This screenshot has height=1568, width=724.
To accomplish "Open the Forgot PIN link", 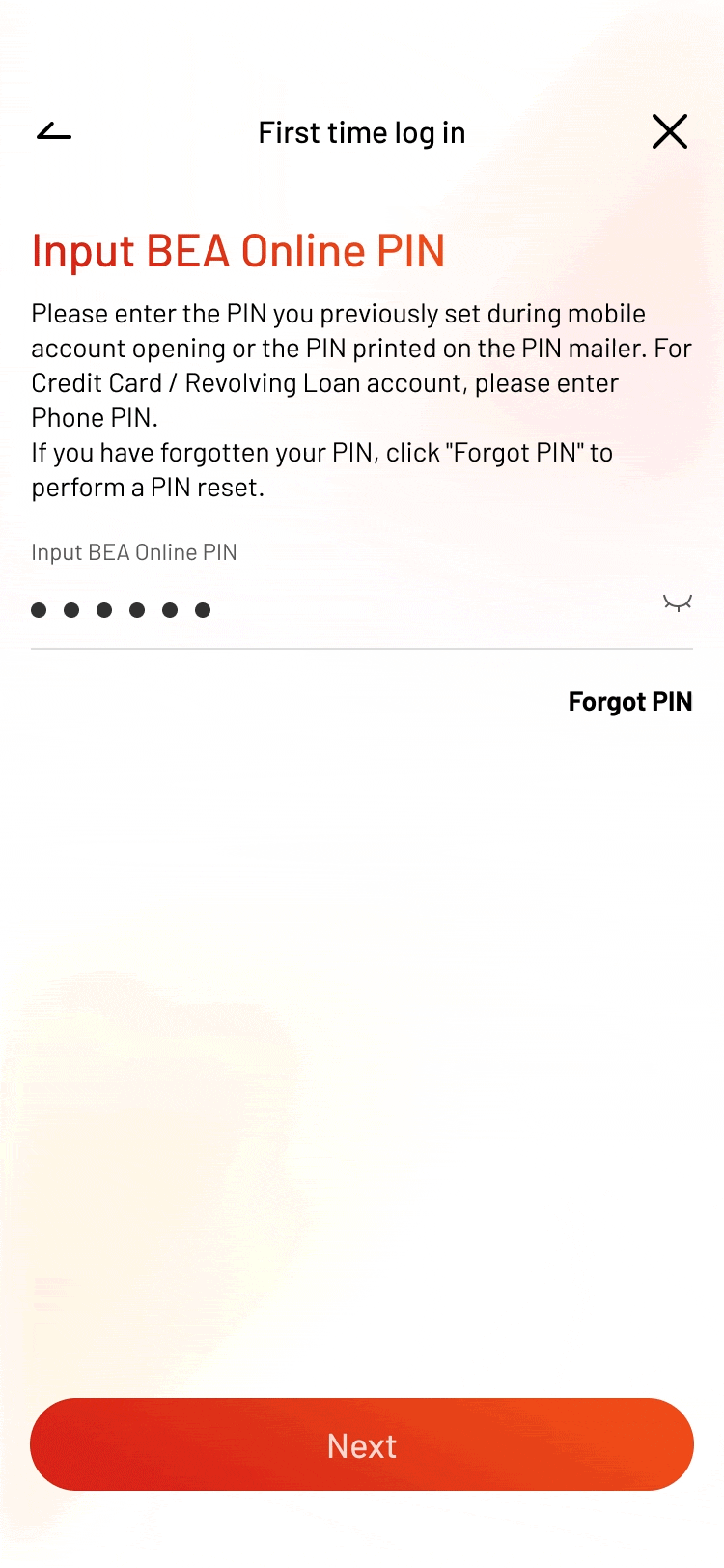I will click(629, 702).
